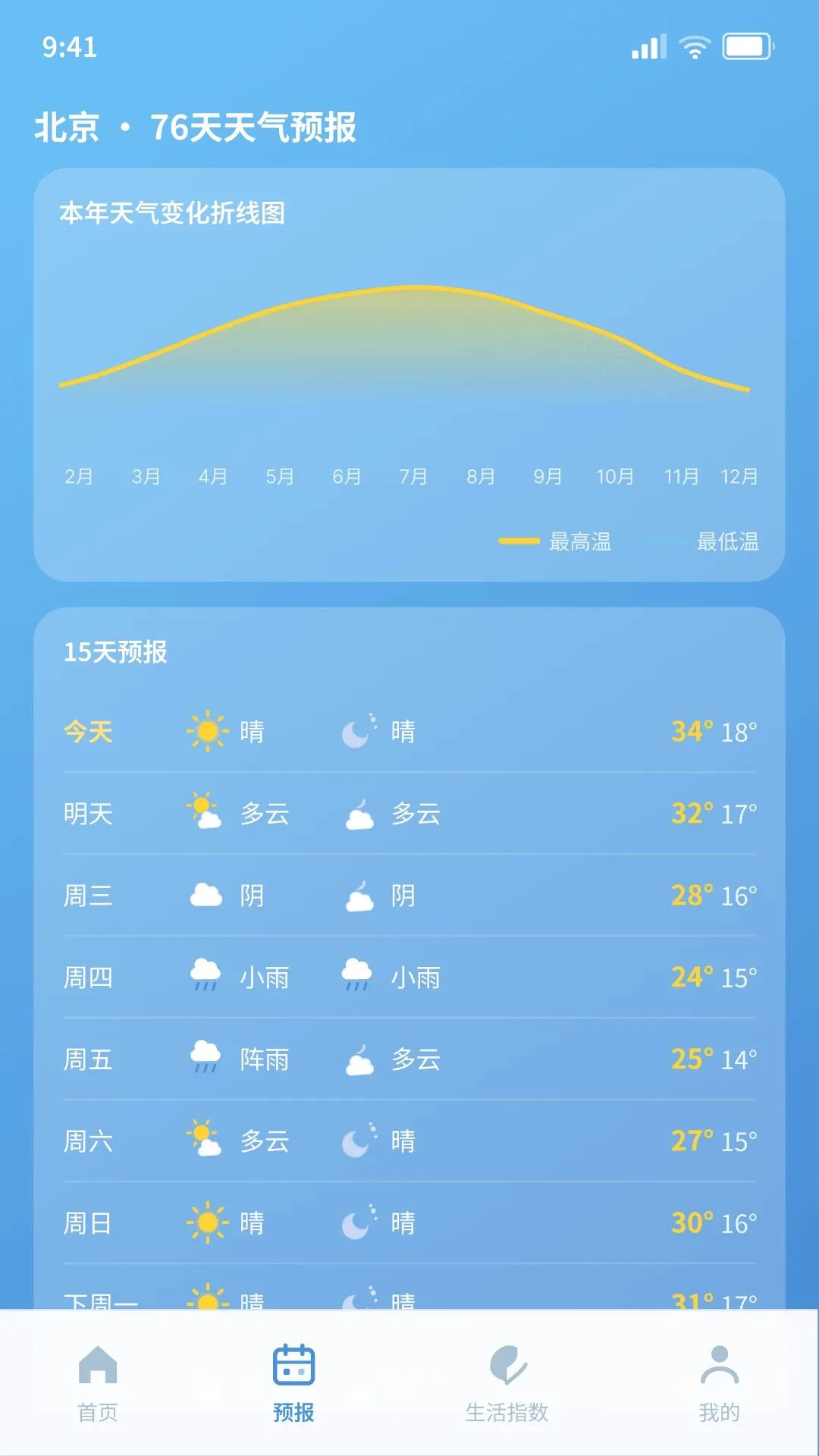Image resolution: width=819 pixels, height=1456 pixels.
Task: Open today's (今天) forecast row
Action: [x=409, y=732]
